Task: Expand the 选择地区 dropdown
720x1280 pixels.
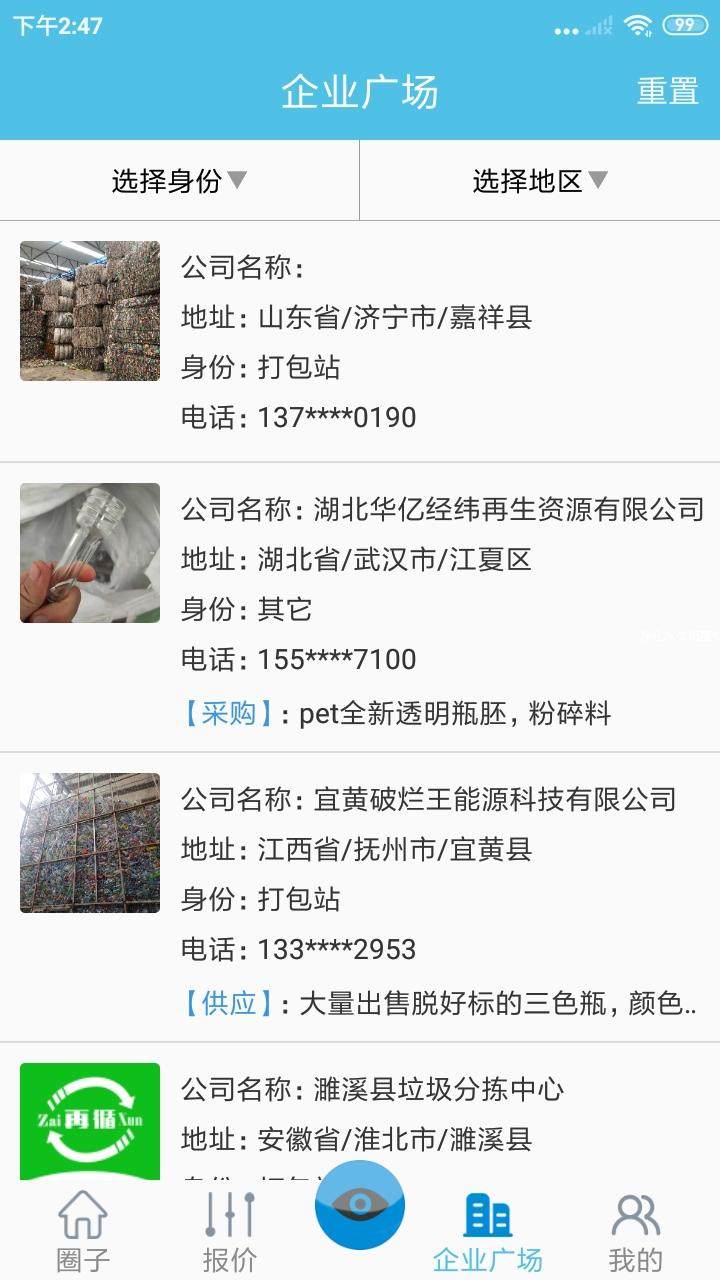Action: tap(540, 181)
